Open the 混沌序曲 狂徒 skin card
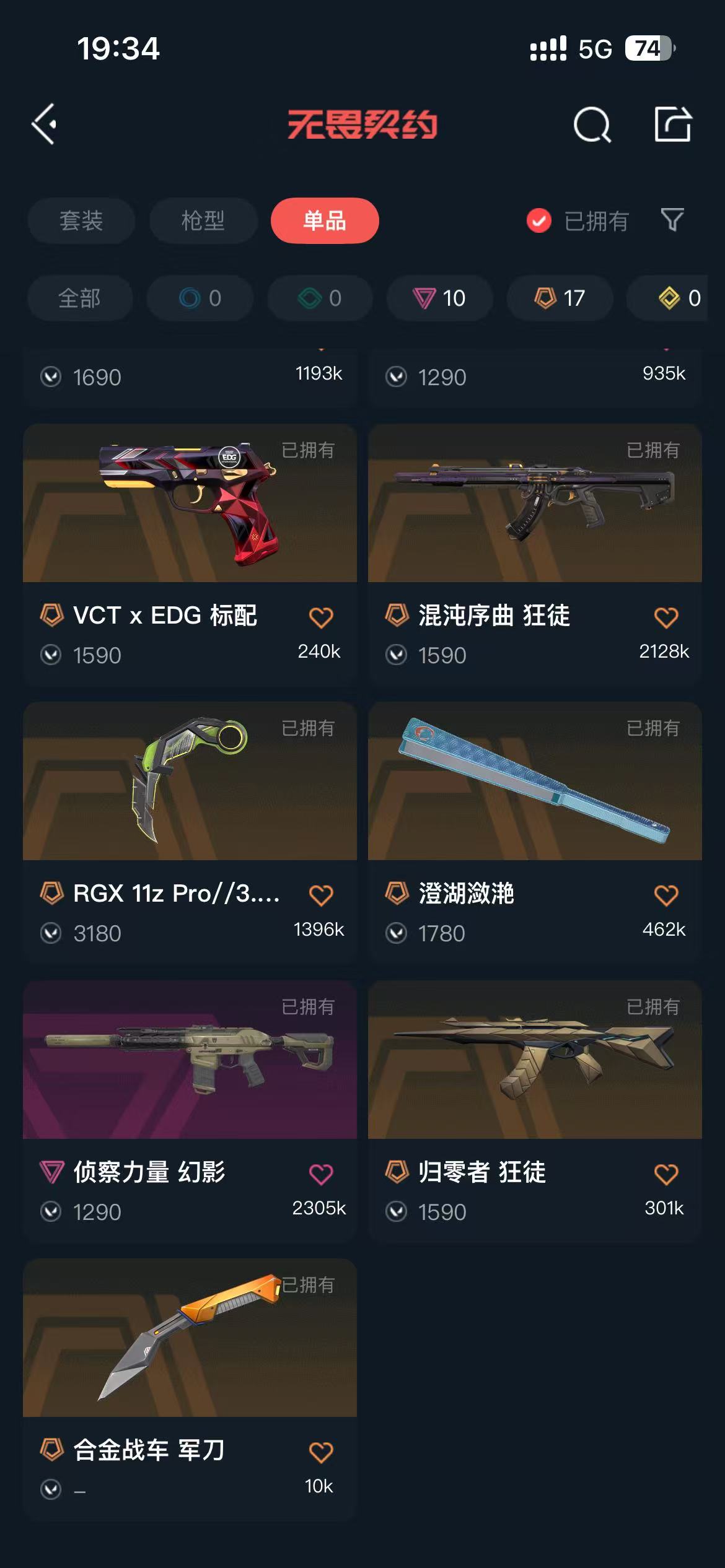The image size is (725, 1568). pos(534,503)
